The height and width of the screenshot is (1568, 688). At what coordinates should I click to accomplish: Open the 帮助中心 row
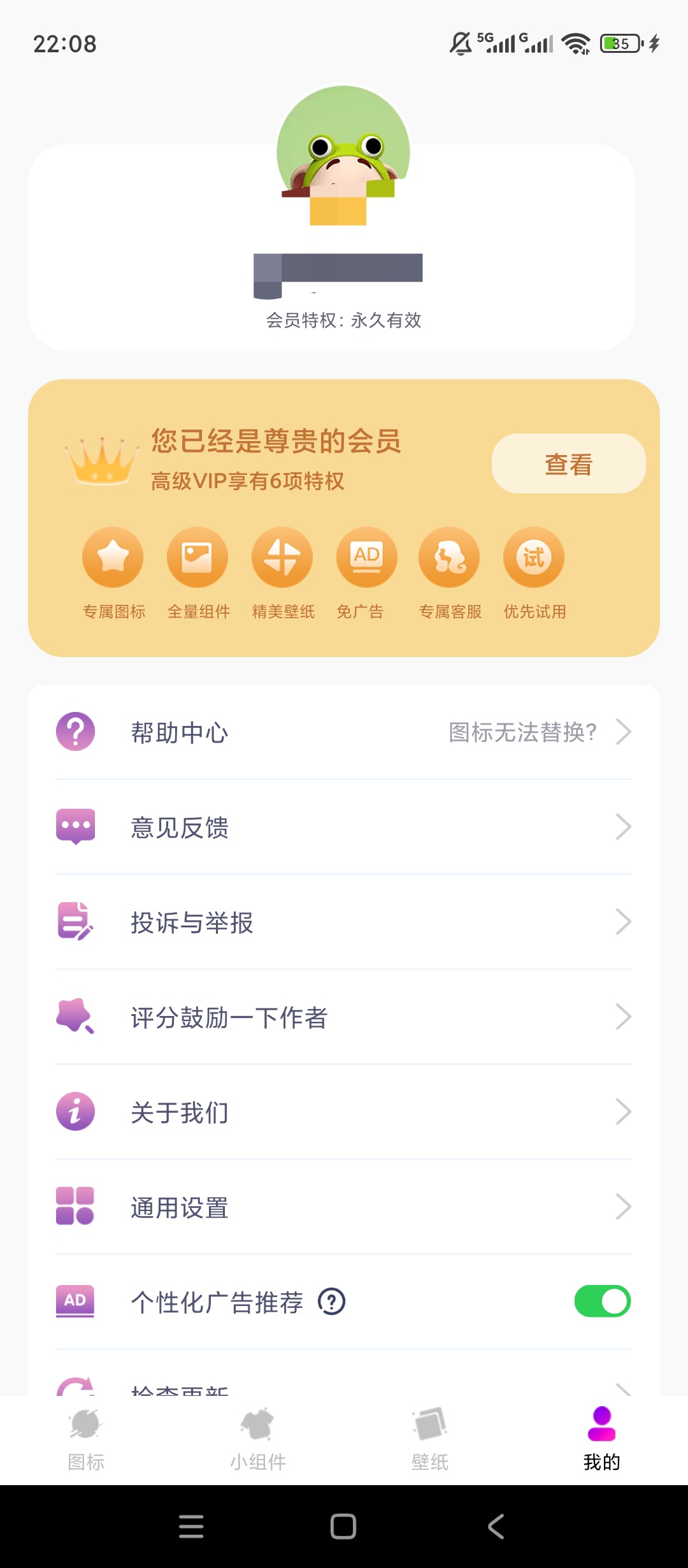pyautogui.click(x=344, y=732)
